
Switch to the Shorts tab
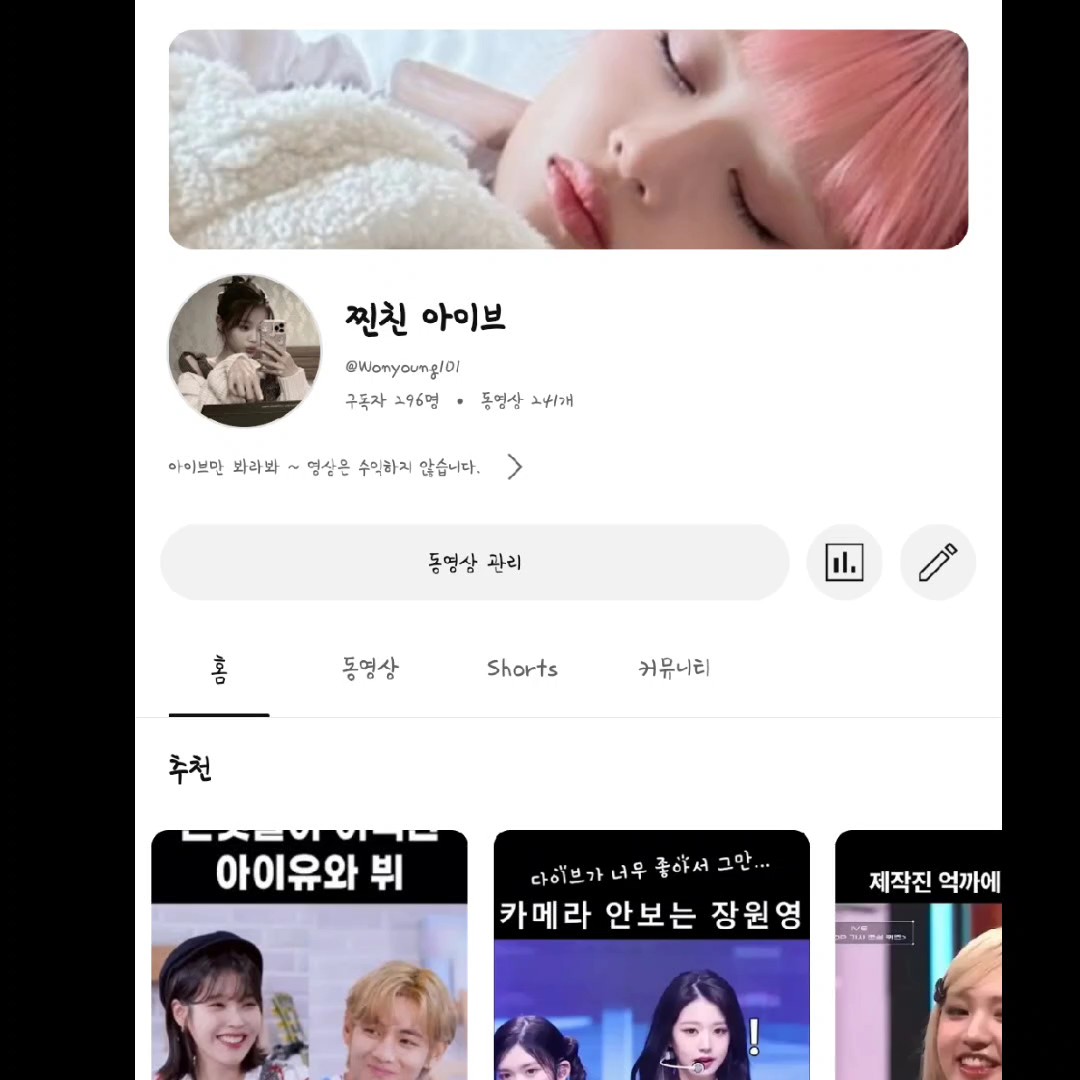click(522, 668)
